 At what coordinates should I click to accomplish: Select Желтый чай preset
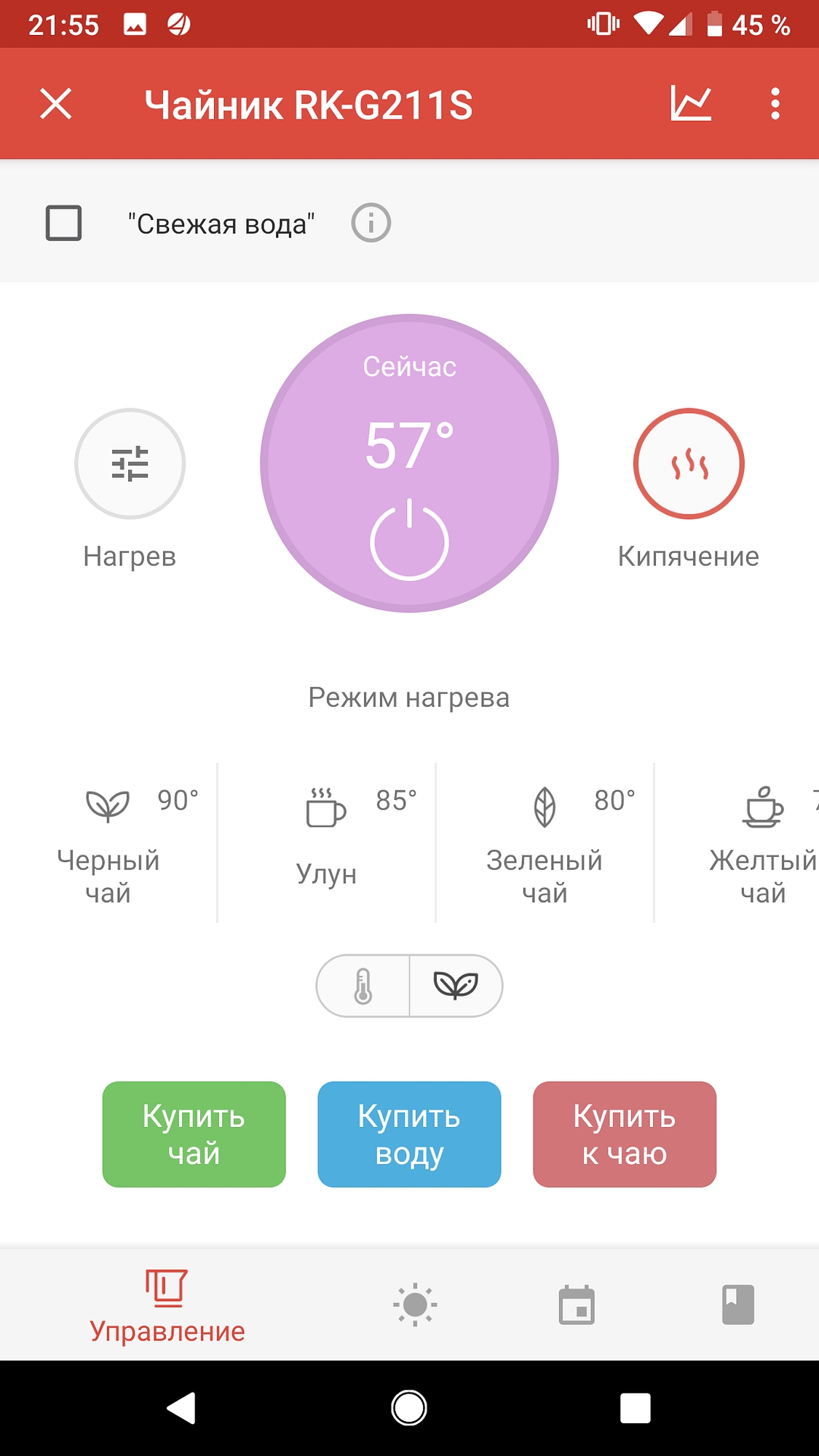761,843
